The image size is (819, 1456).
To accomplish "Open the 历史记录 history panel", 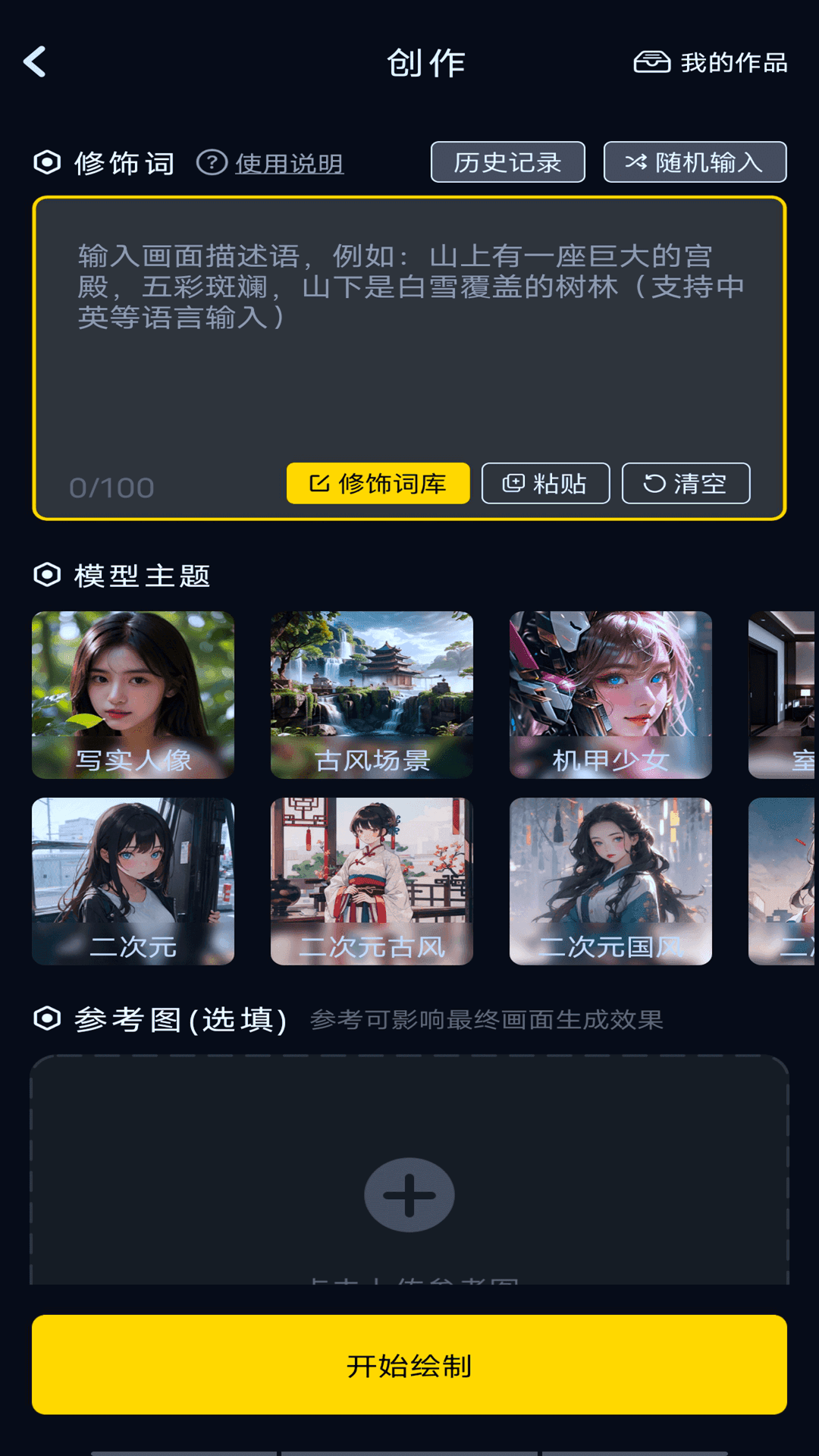I will click(507, 162).
